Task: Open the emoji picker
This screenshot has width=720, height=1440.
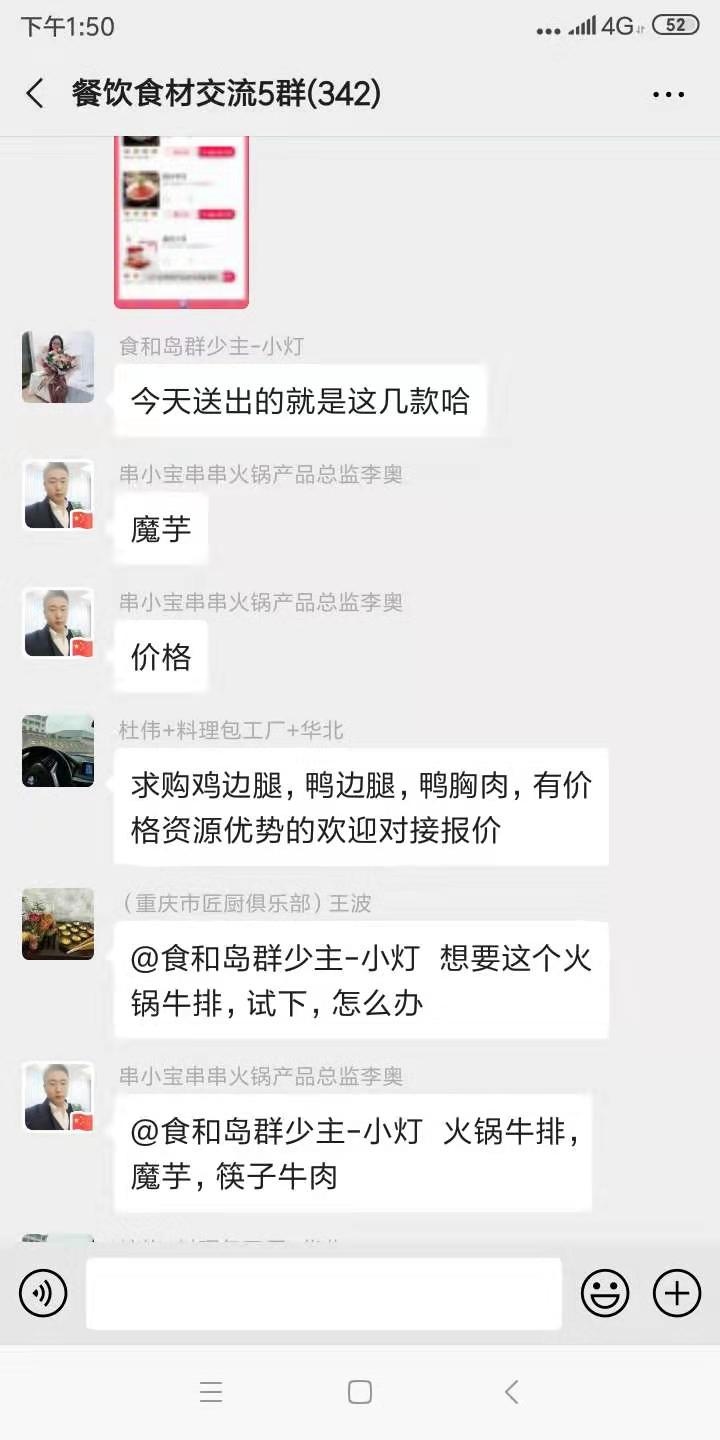Action: [x=606, y=1292]
